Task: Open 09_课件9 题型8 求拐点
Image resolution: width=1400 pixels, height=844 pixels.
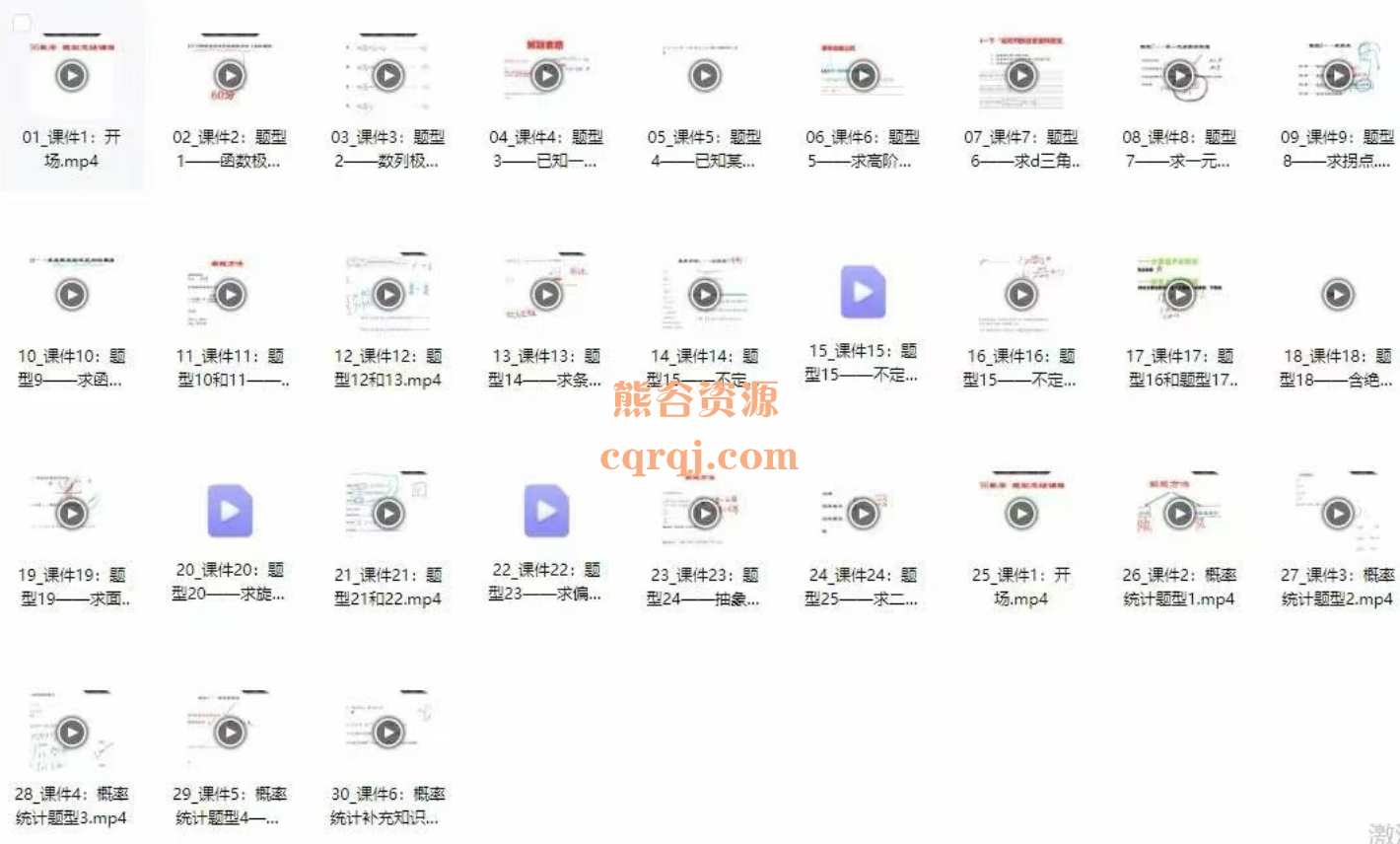Action: pos(1338,76)
